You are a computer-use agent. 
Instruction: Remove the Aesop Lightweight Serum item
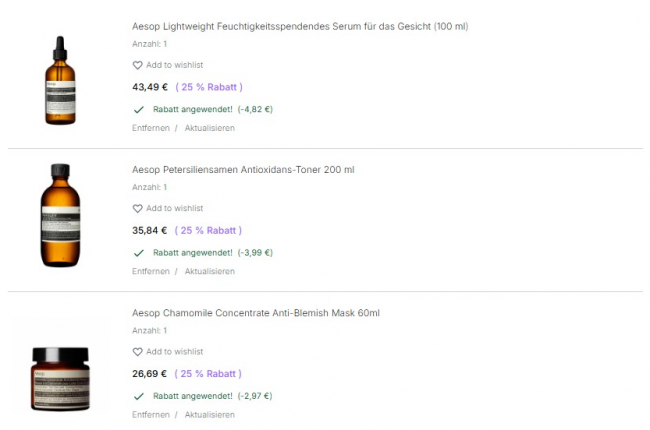[x=150, y=128]
